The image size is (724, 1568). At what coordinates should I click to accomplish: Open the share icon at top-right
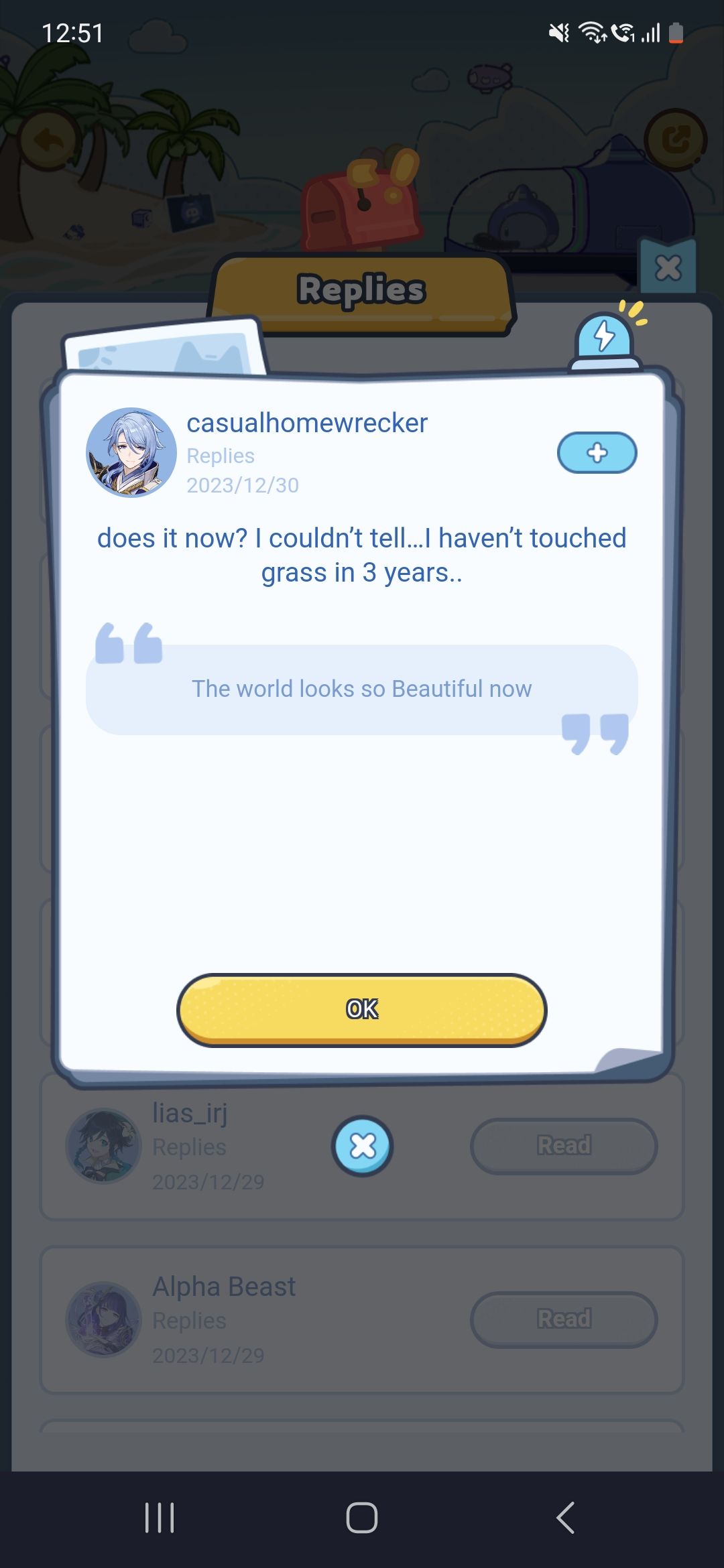click(676, 139)
